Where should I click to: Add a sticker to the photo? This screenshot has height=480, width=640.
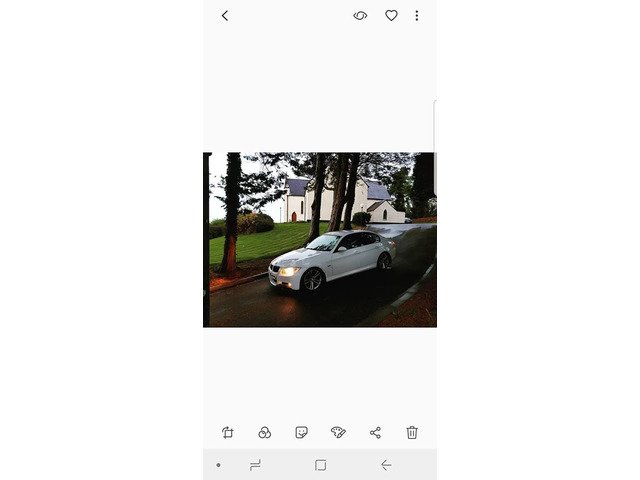point(301,432)
